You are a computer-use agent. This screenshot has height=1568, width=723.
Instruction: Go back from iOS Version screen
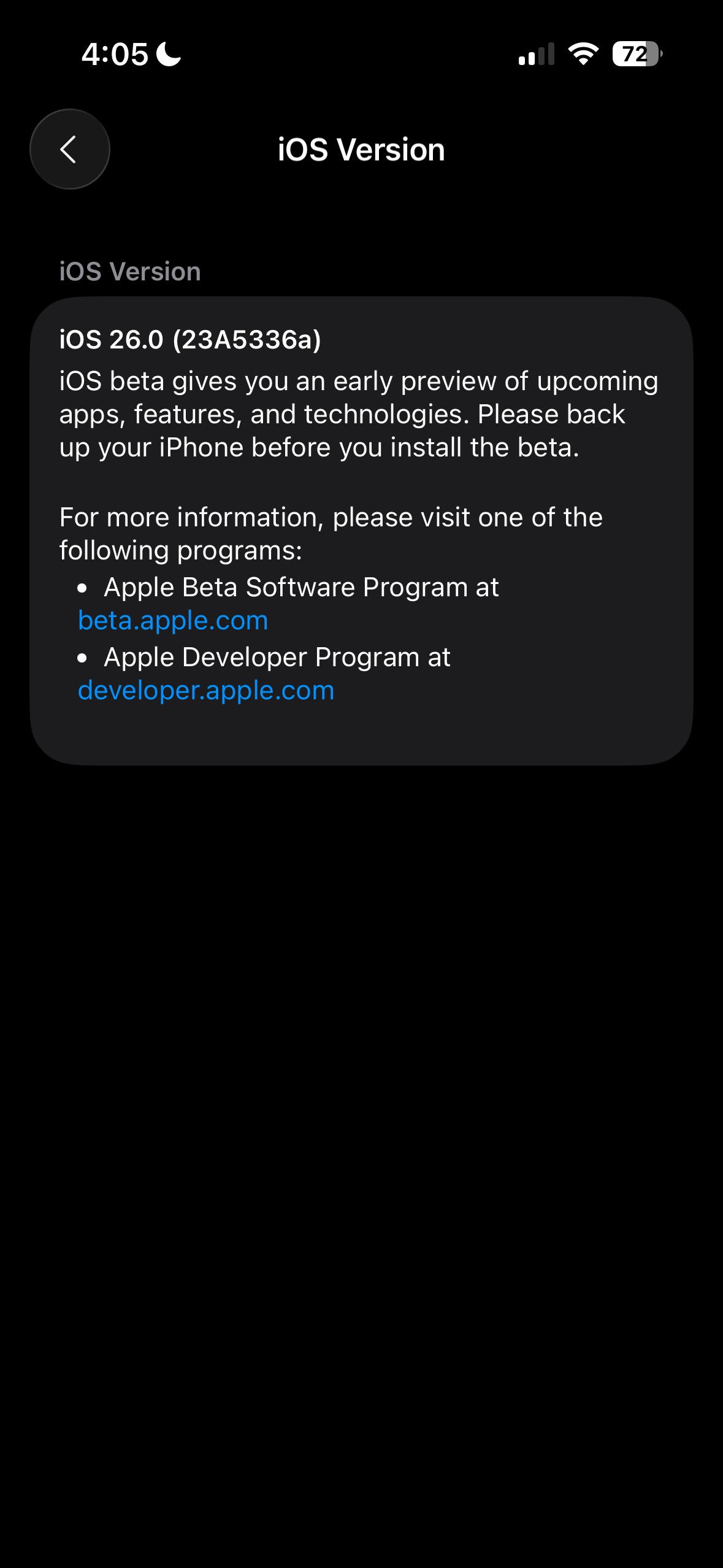click(69, 149)
